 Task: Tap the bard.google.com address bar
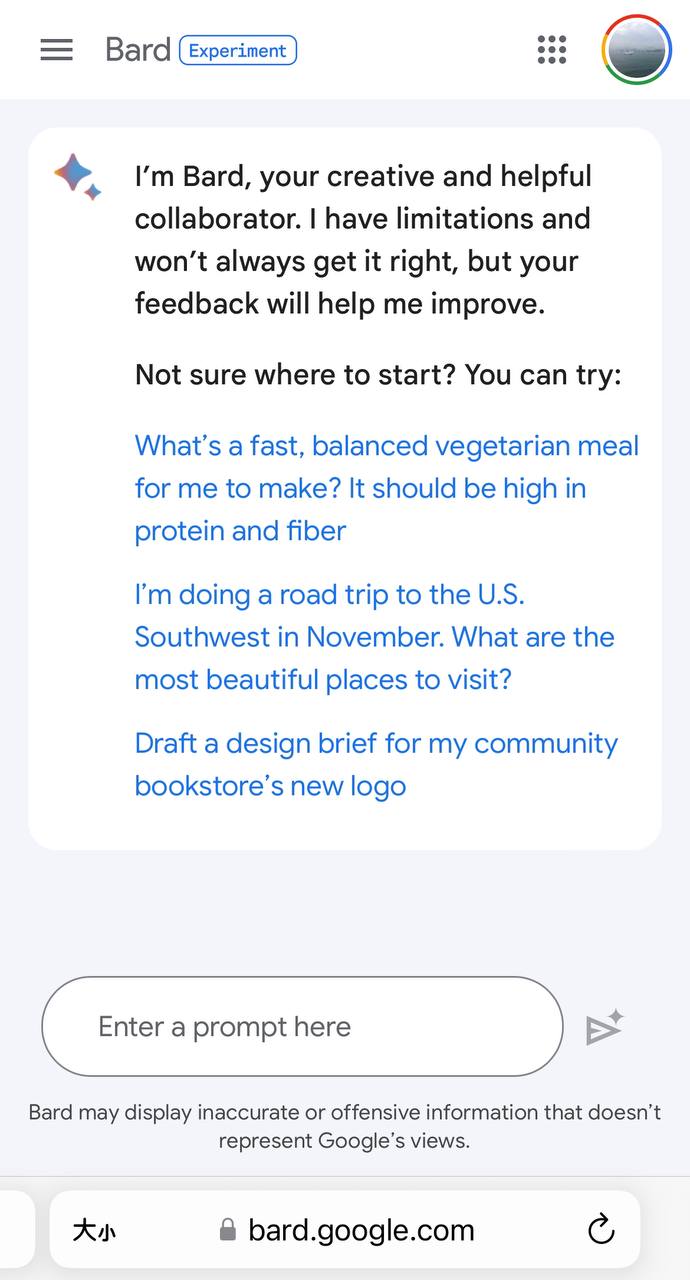tap(346, 1230)
